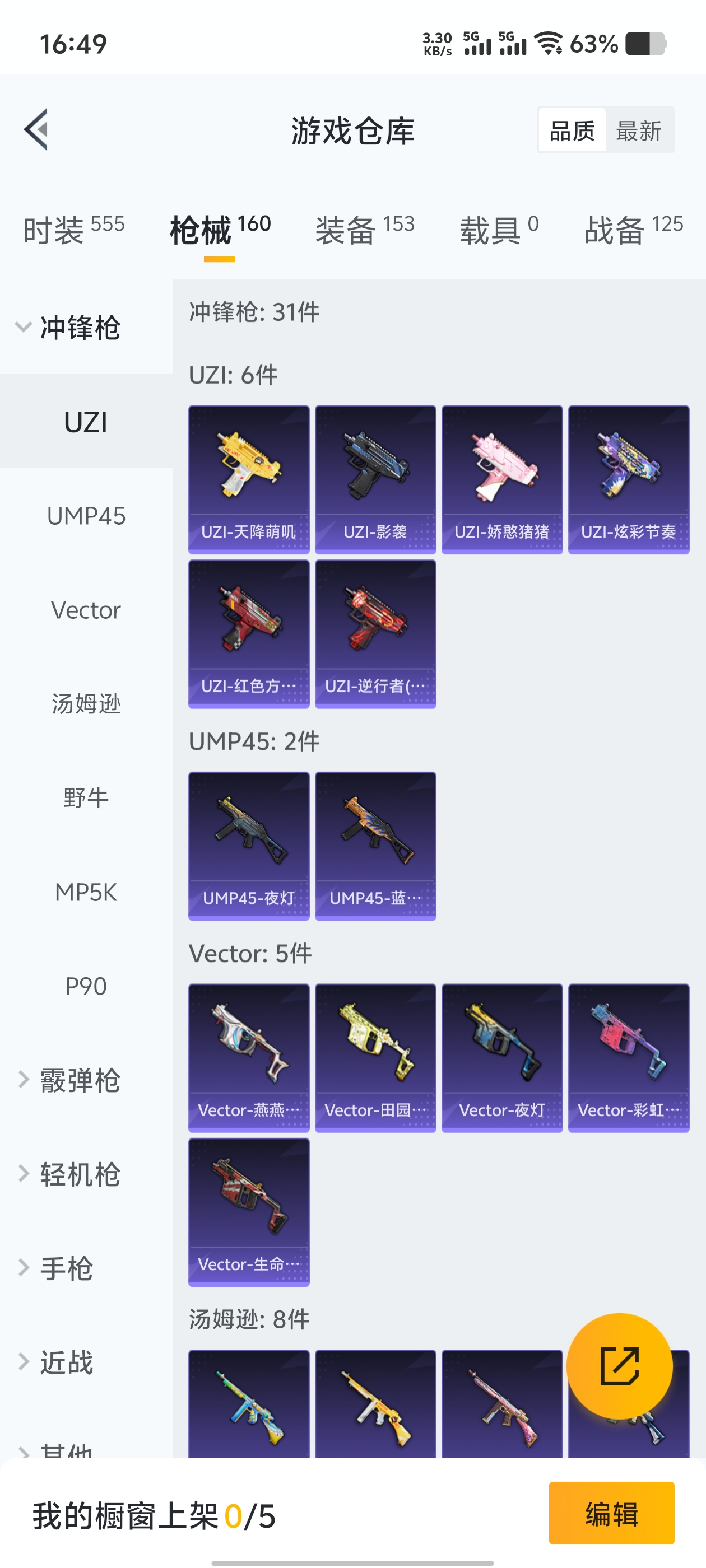
Task: Select 汤姆逊 in the side list
Action: pos(86,704)
